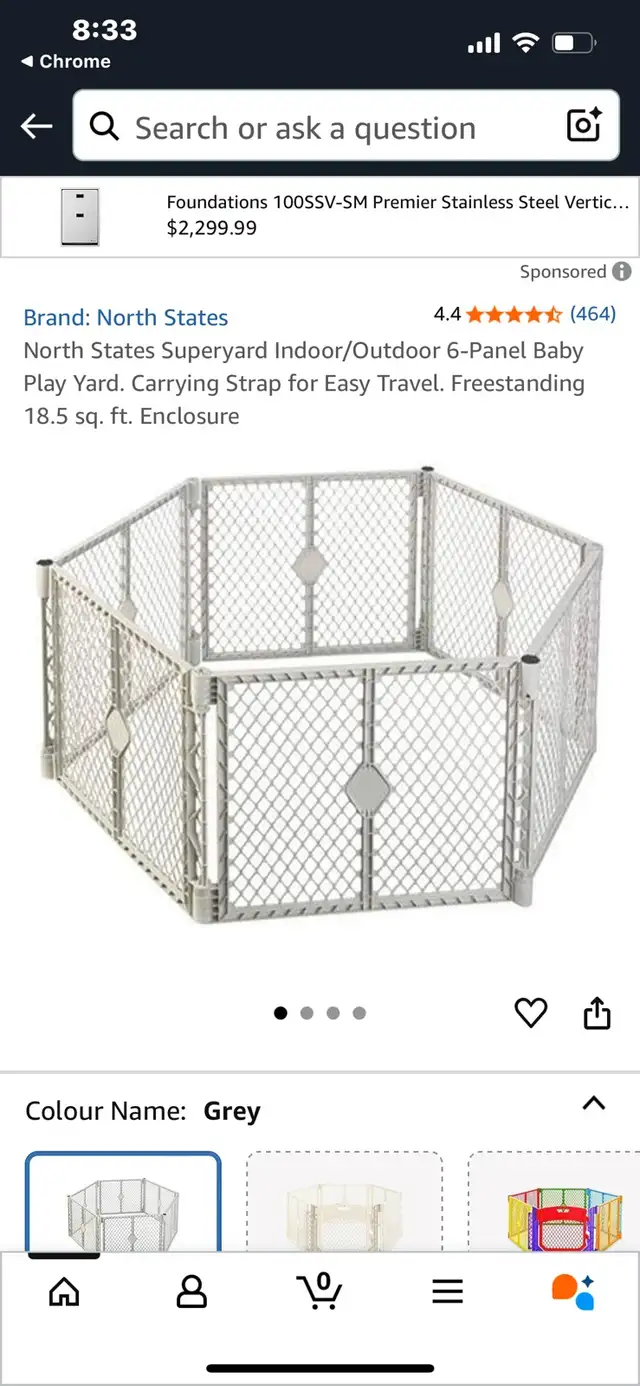The width and height of the screenshot is (640, 1386).
Task: Open the play yard product image
Action: click(320, 686)
